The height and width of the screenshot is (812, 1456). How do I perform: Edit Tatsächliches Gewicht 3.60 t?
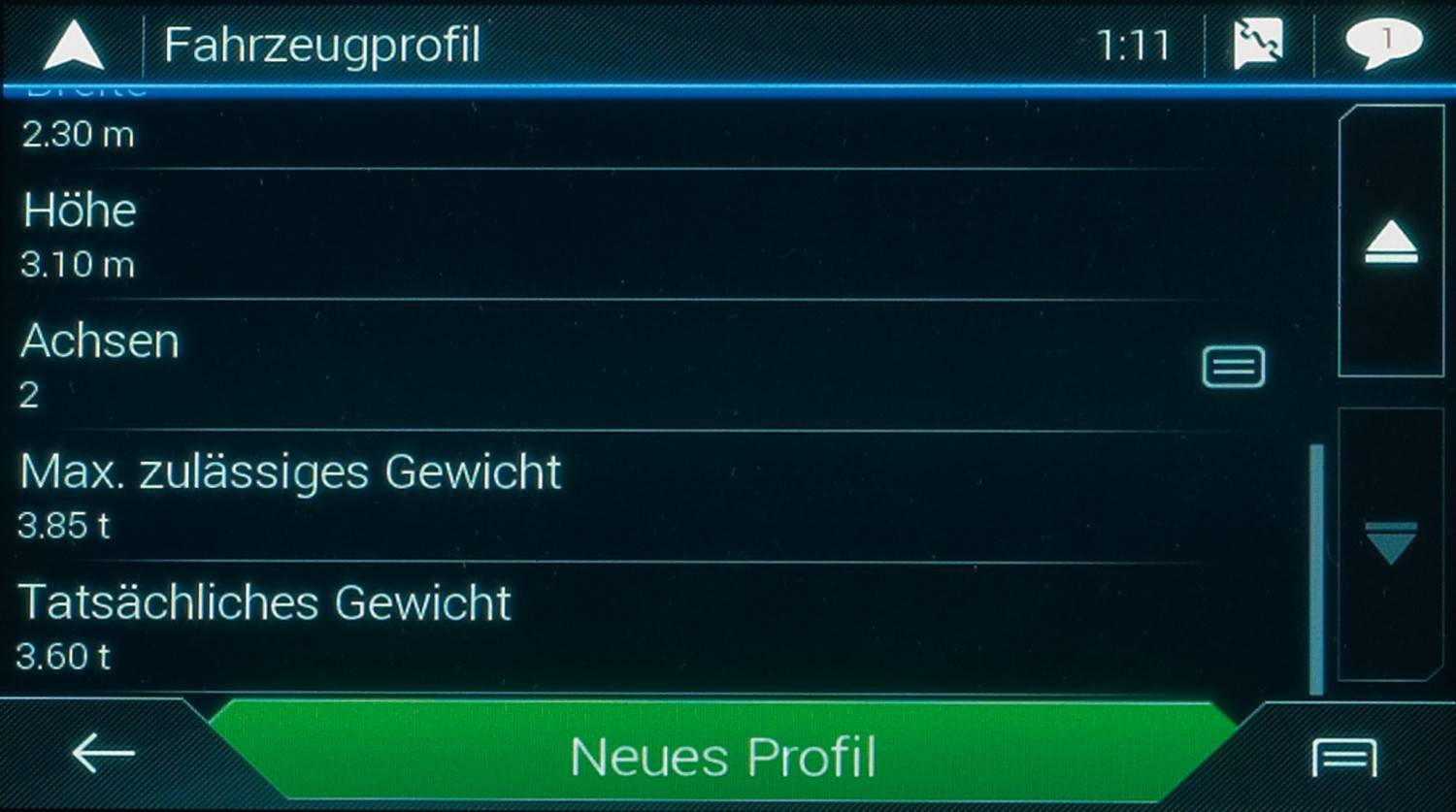[x=582, y=627]
